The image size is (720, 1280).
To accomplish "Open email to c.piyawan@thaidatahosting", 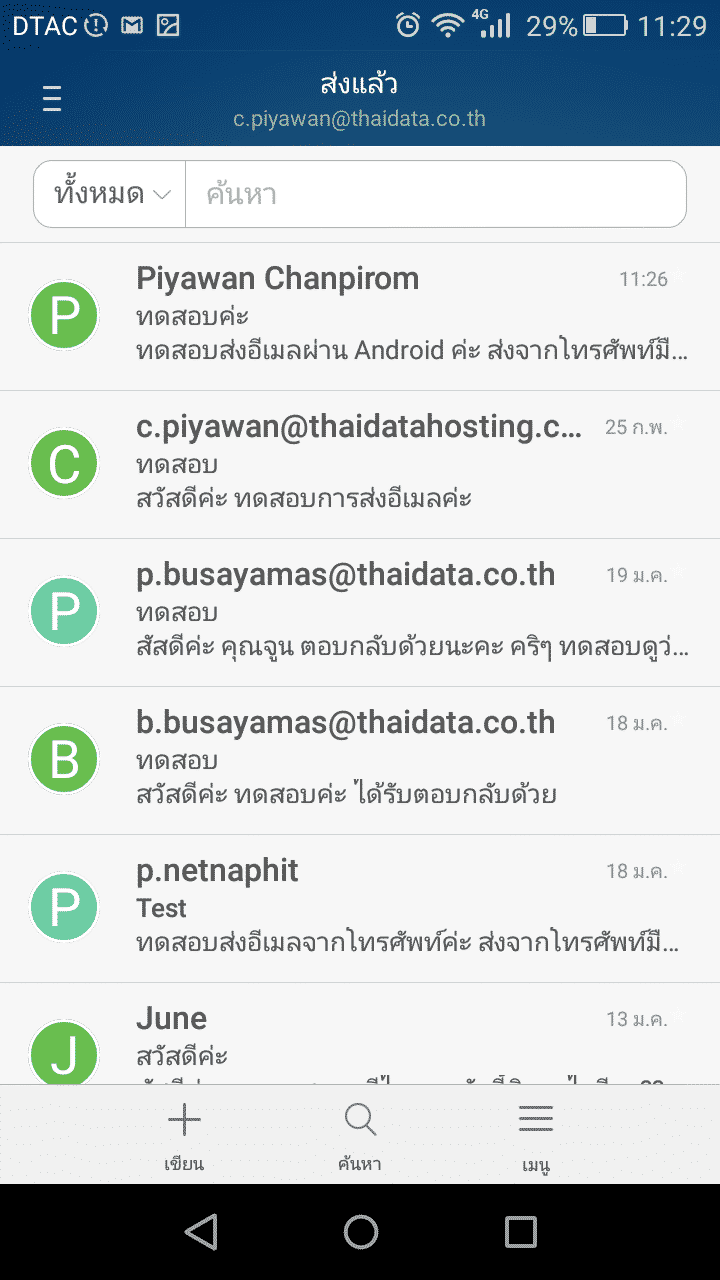I will pos(360,464).
